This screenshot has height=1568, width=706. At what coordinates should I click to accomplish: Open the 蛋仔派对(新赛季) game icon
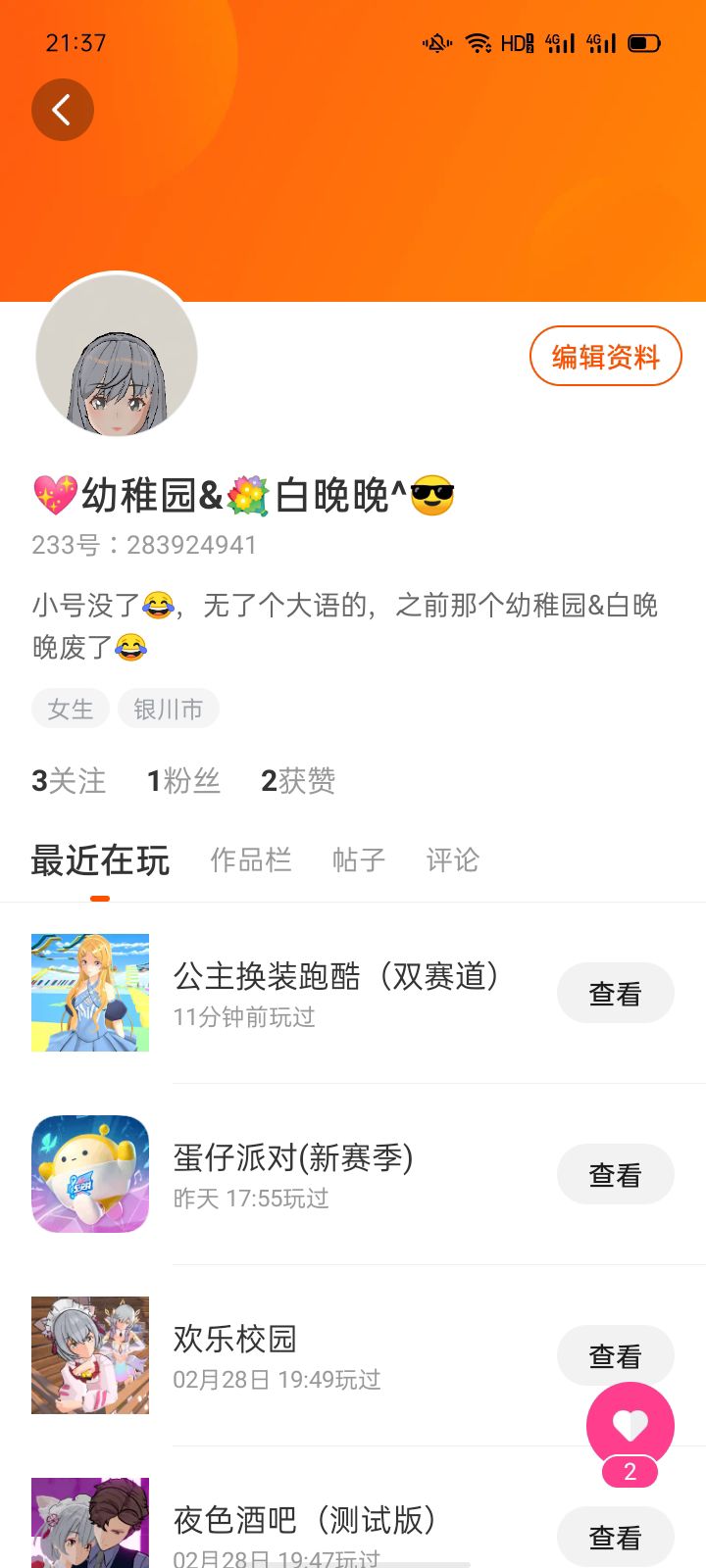(x=90, y=1174)
